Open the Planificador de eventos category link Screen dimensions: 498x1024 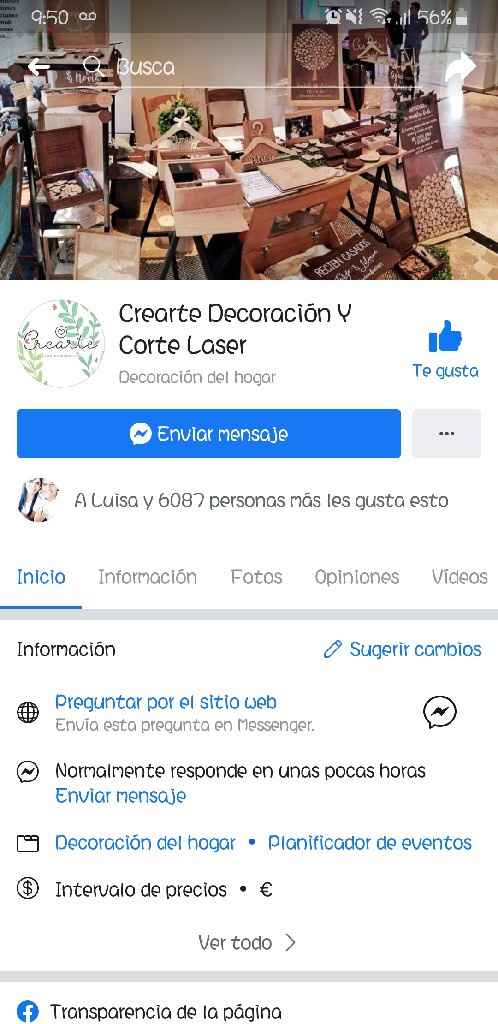click(369, 842)
